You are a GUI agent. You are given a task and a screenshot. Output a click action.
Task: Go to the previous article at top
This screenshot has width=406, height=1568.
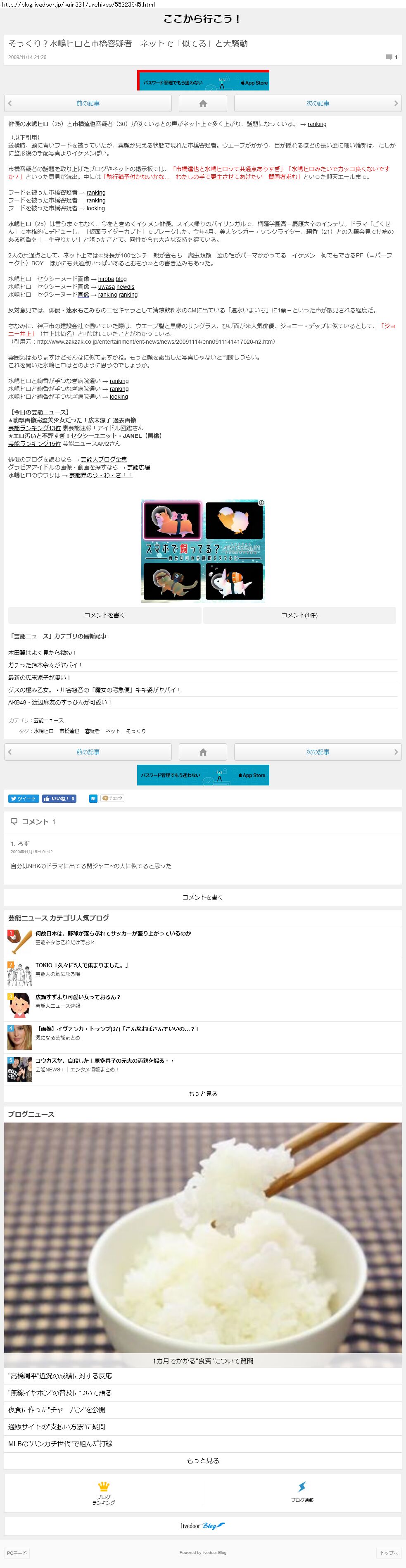click(88, 103)
